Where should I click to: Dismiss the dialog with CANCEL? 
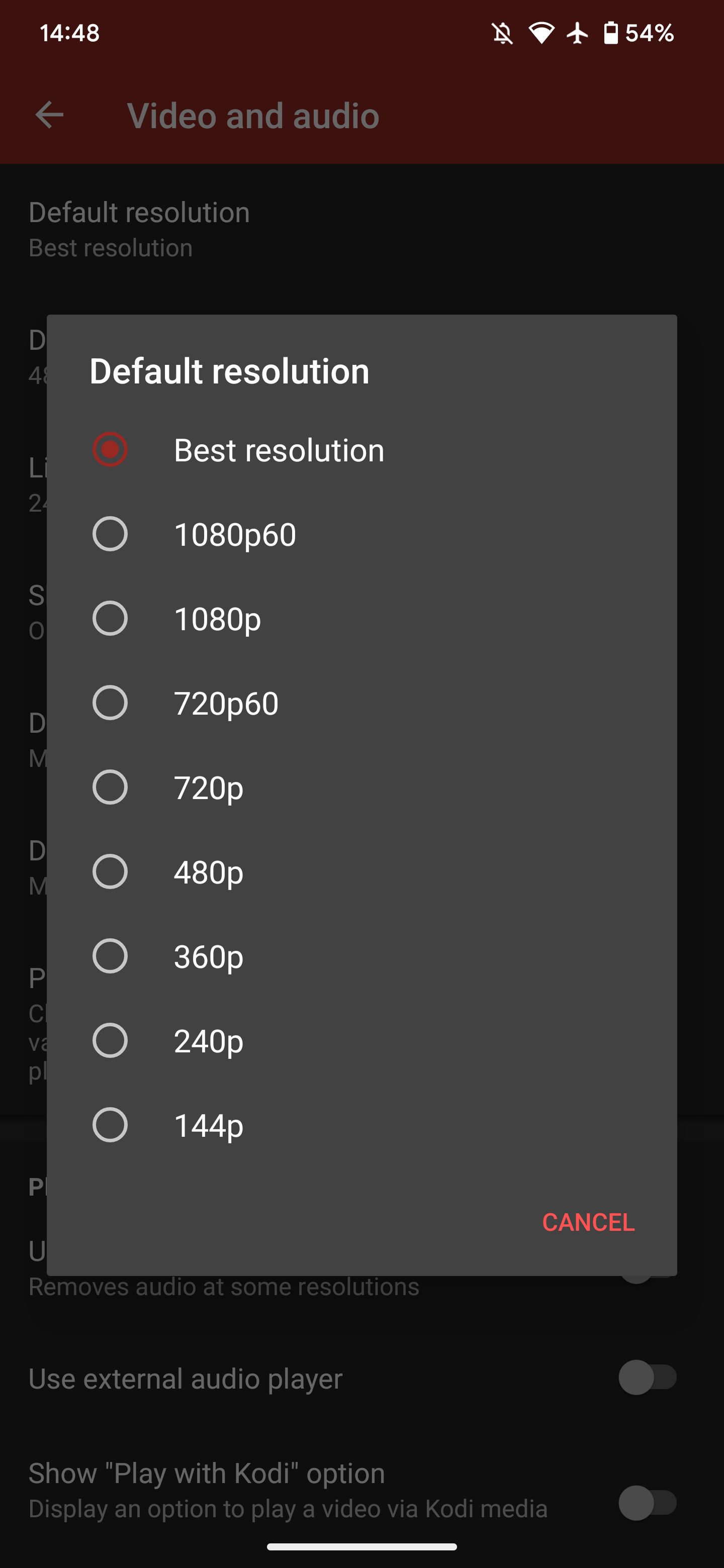588,1222
